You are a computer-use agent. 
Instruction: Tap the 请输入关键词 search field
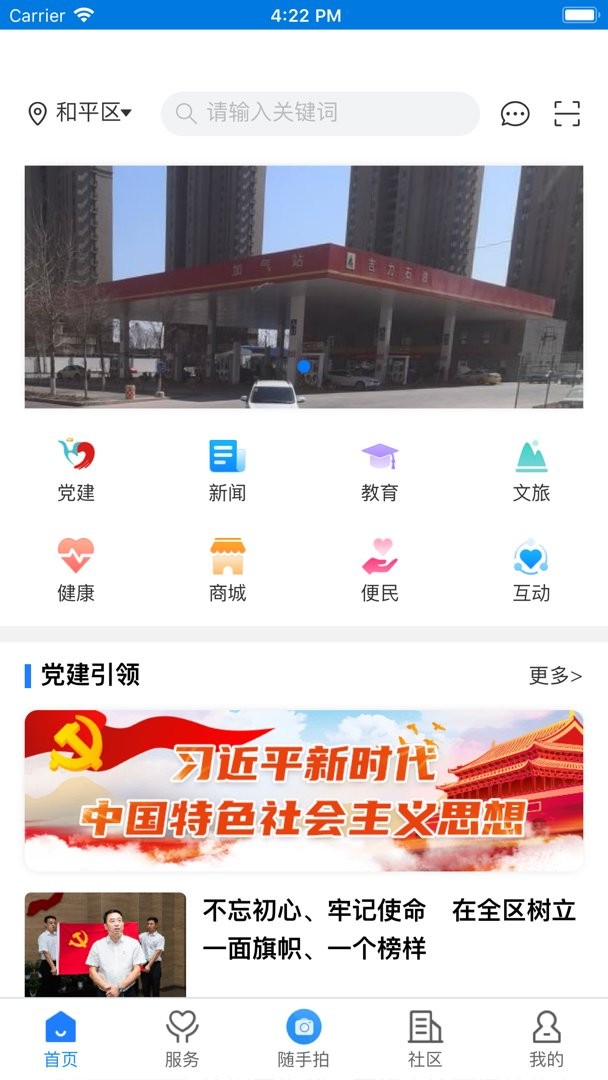(320, 114)
